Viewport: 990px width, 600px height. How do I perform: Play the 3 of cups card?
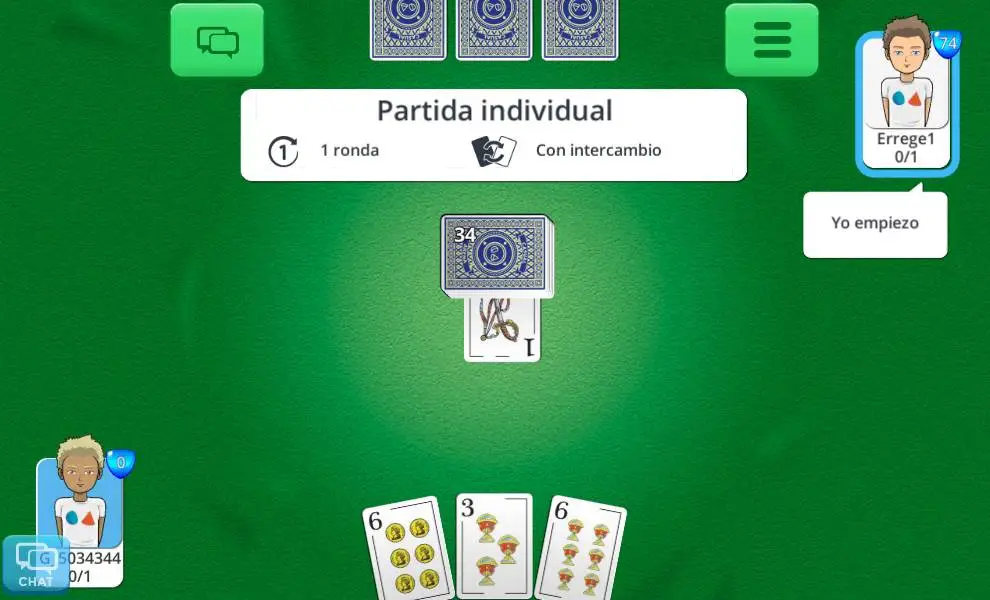tap(495, 547)
